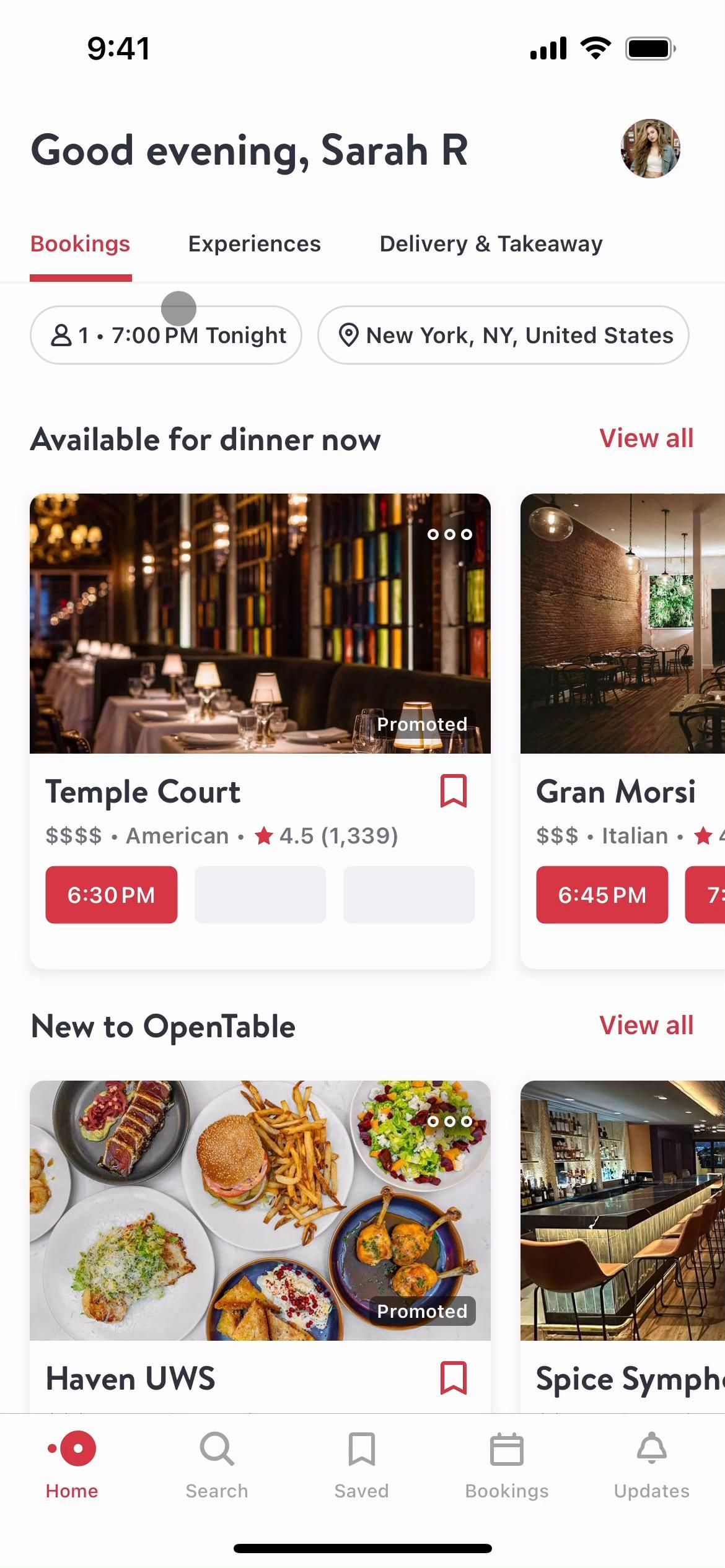Image resolution: width=725 pixels, height=1568 pixels.
Task: Show my reservations in bottom Bookings tab
Action: 506,1465
